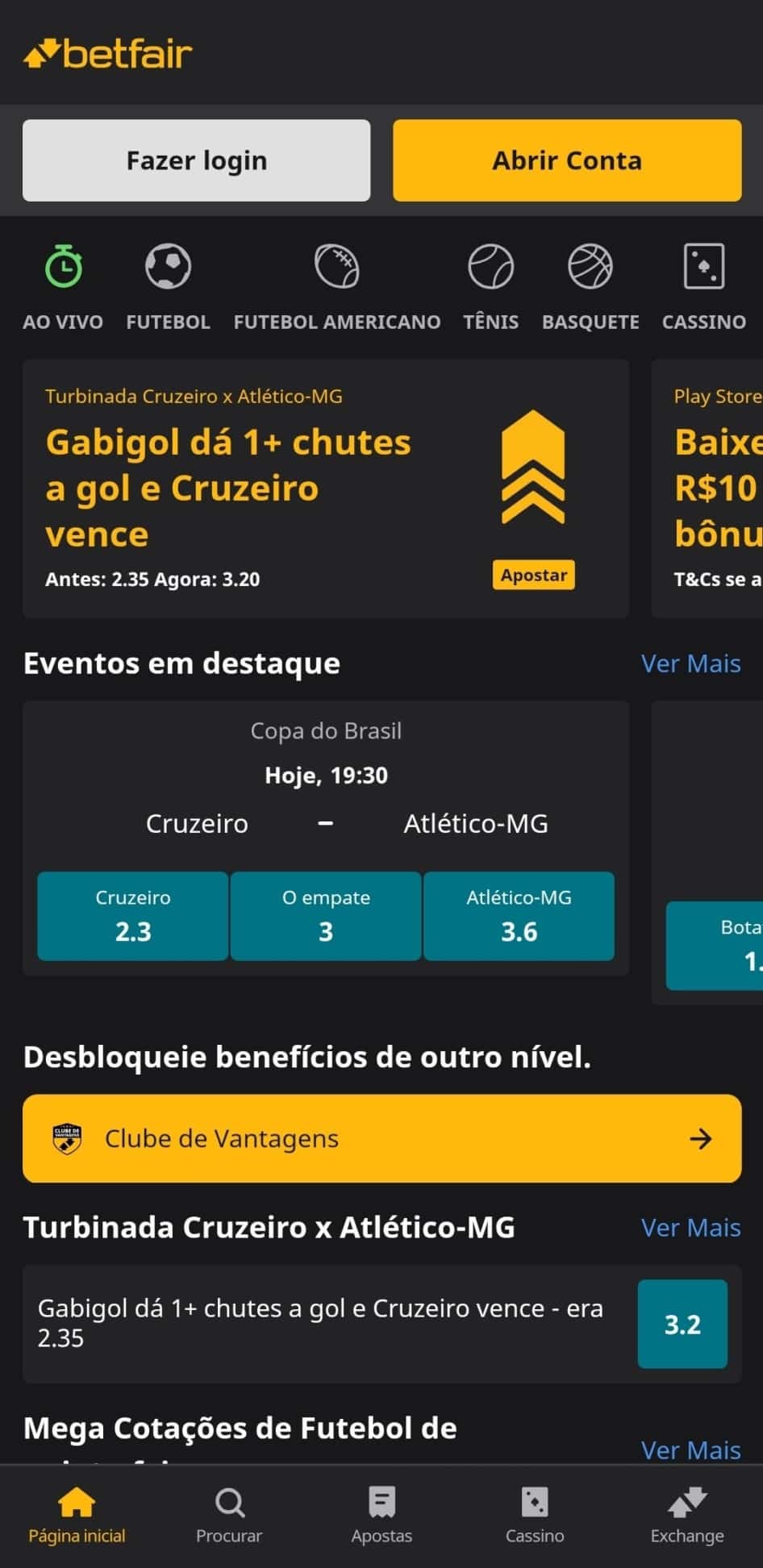The height and width of the screenshot is (1568, 763).
Task: Click the betfair logo
Action: click(x=109, y=52)
